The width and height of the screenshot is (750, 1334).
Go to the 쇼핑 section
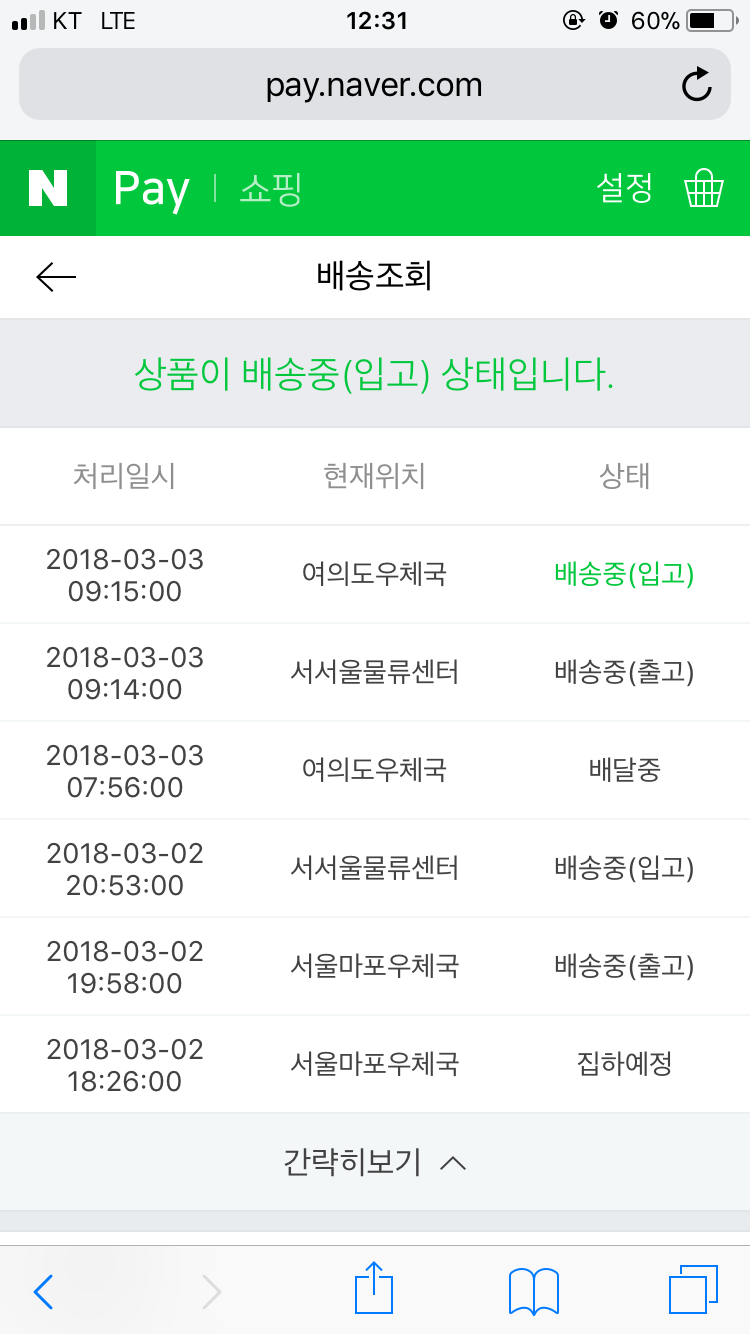[270, 188]
